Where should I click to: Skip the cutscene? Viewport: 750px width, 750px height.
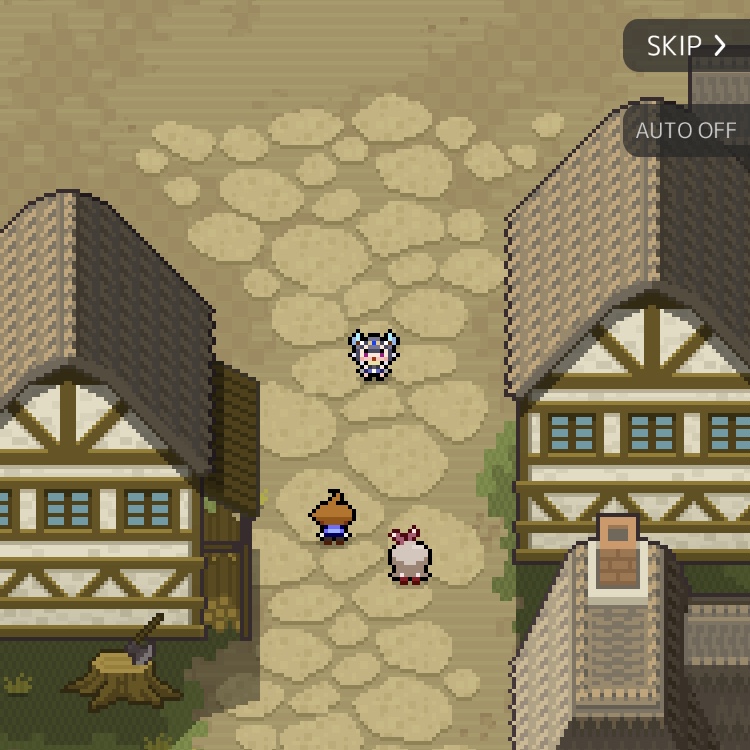point(686,46)
